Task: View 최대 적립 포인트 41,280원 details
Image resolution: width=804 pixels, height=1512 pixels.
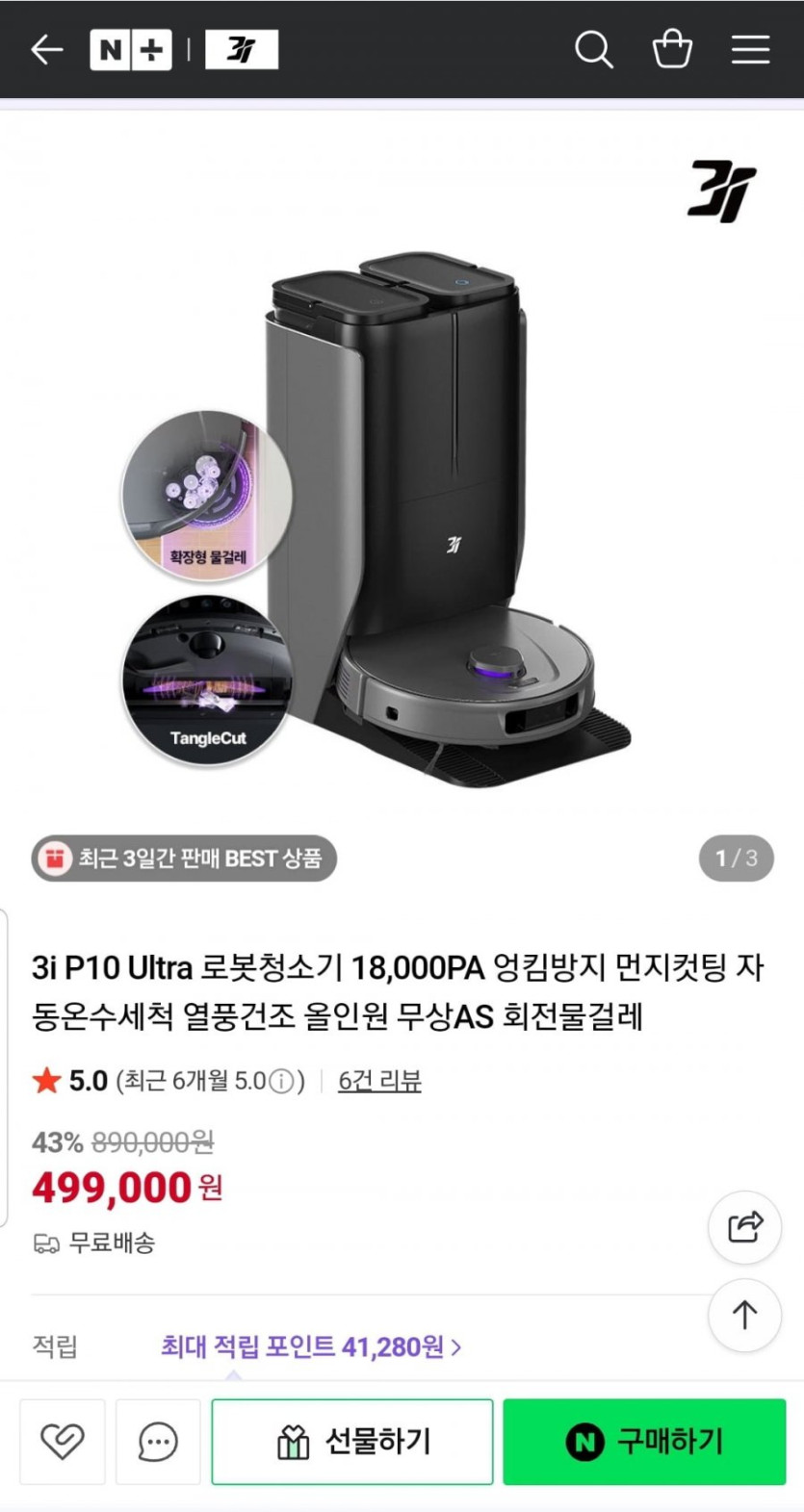Action: pos(310,1346)
